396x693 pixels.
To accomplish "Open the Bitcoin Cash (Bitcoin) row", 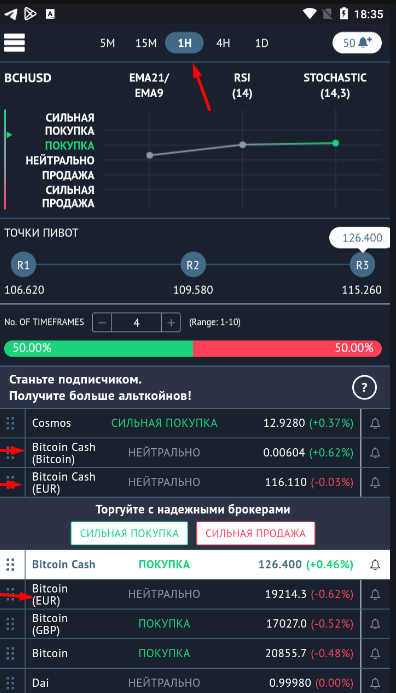I will click(x=193, y=453).
